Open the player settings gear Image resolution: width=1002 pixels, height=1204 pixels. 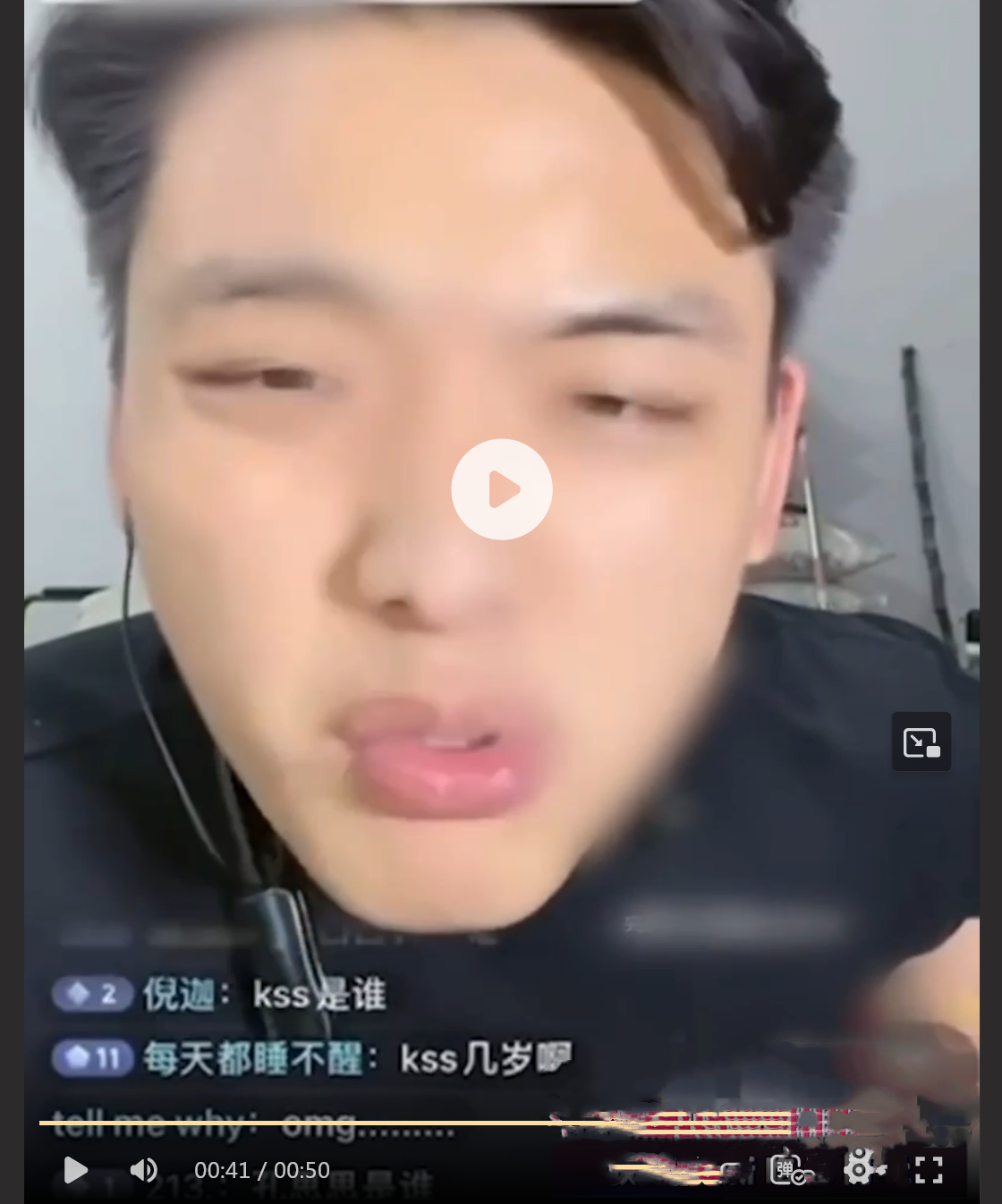pos(860,1168)
